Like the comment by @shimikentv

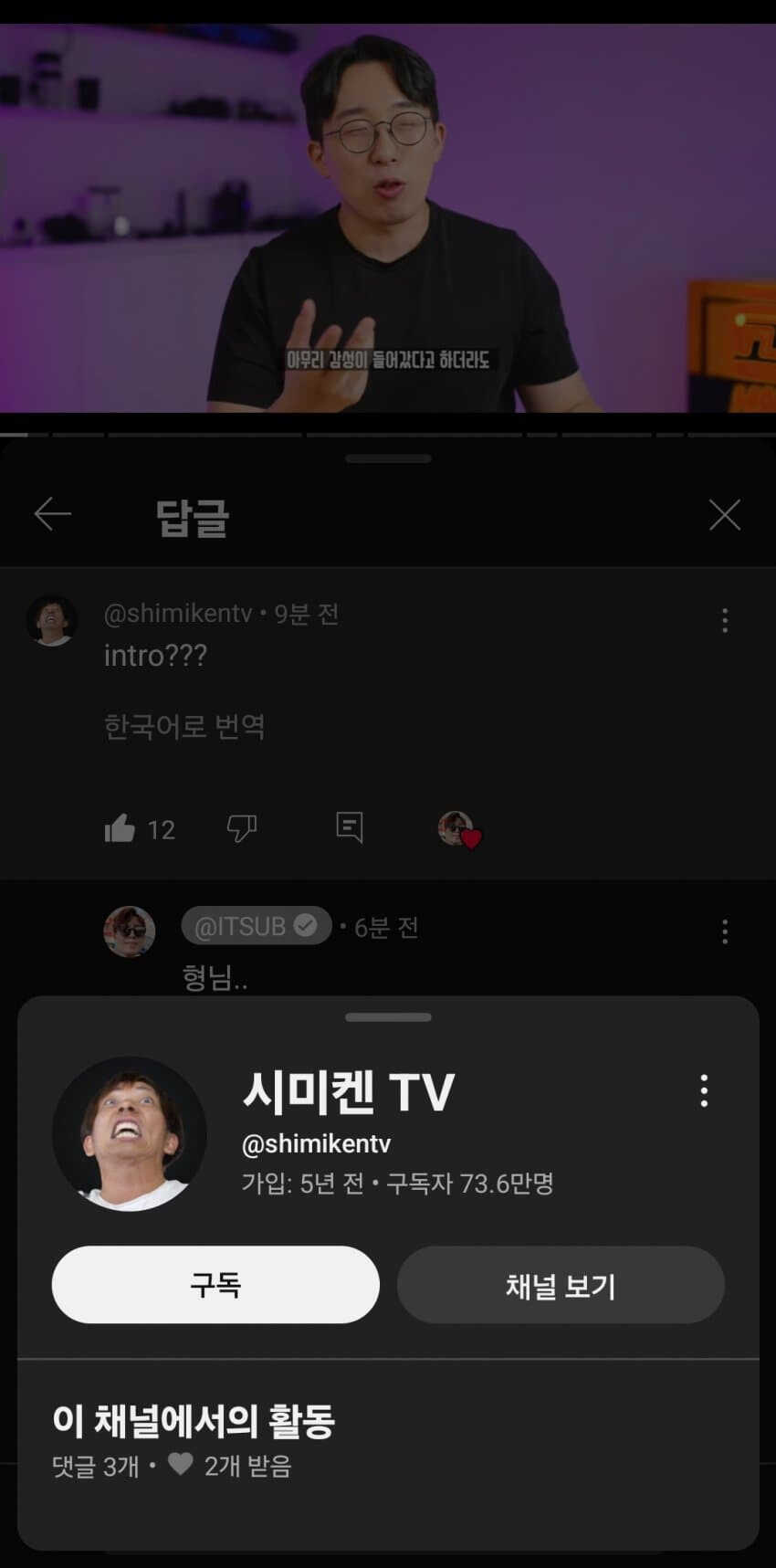tap(120, 828)
